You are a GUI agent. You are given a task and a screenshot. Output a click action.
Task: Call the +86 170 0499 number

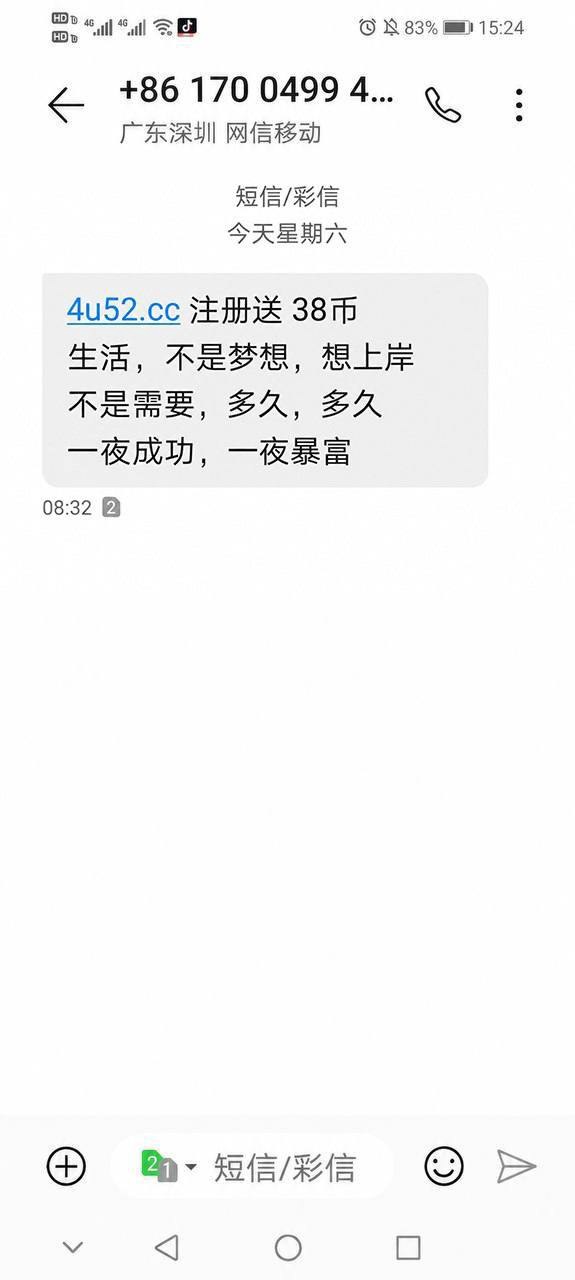(443, 104)
